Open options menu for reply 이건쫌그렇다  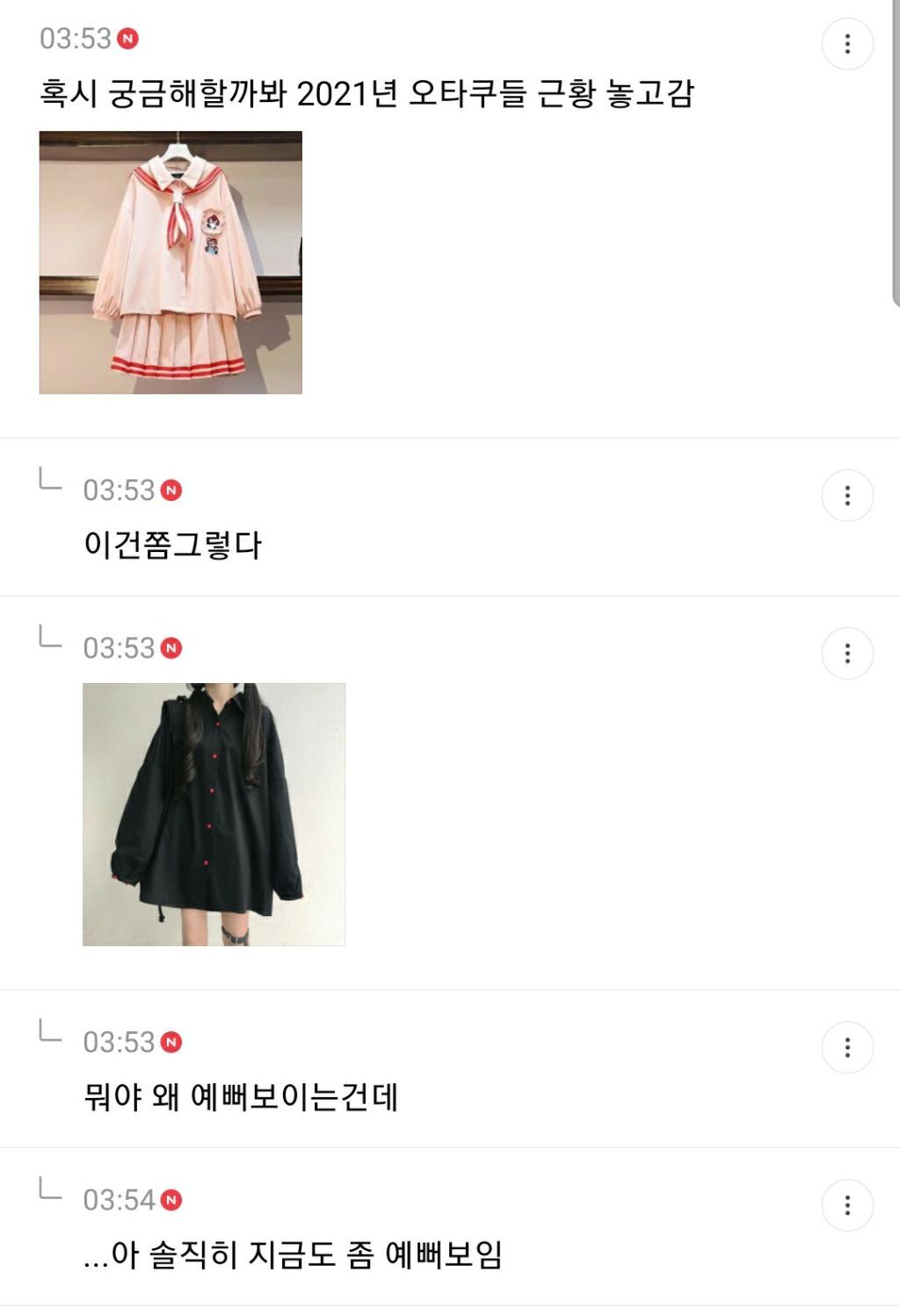tap(847, 496)
